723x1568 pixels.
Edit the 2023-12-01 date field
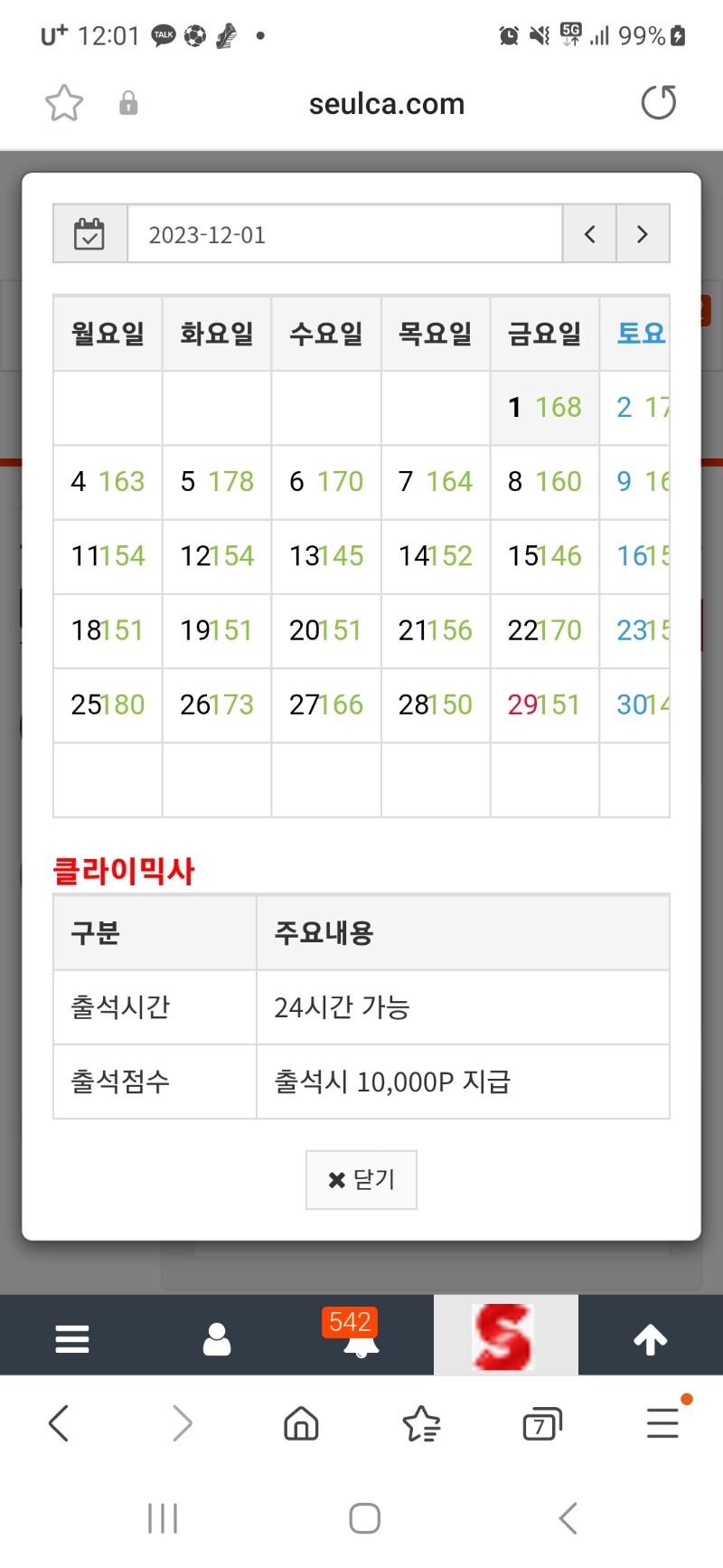tap(344, 234)
